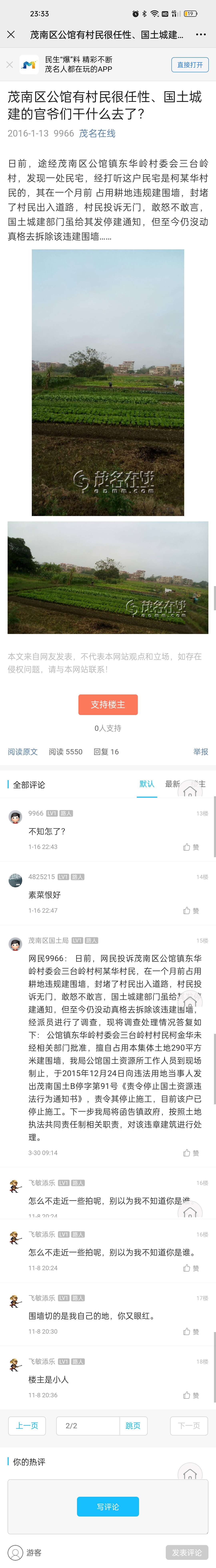
Task: Close the article page
Action: point(11,35)
